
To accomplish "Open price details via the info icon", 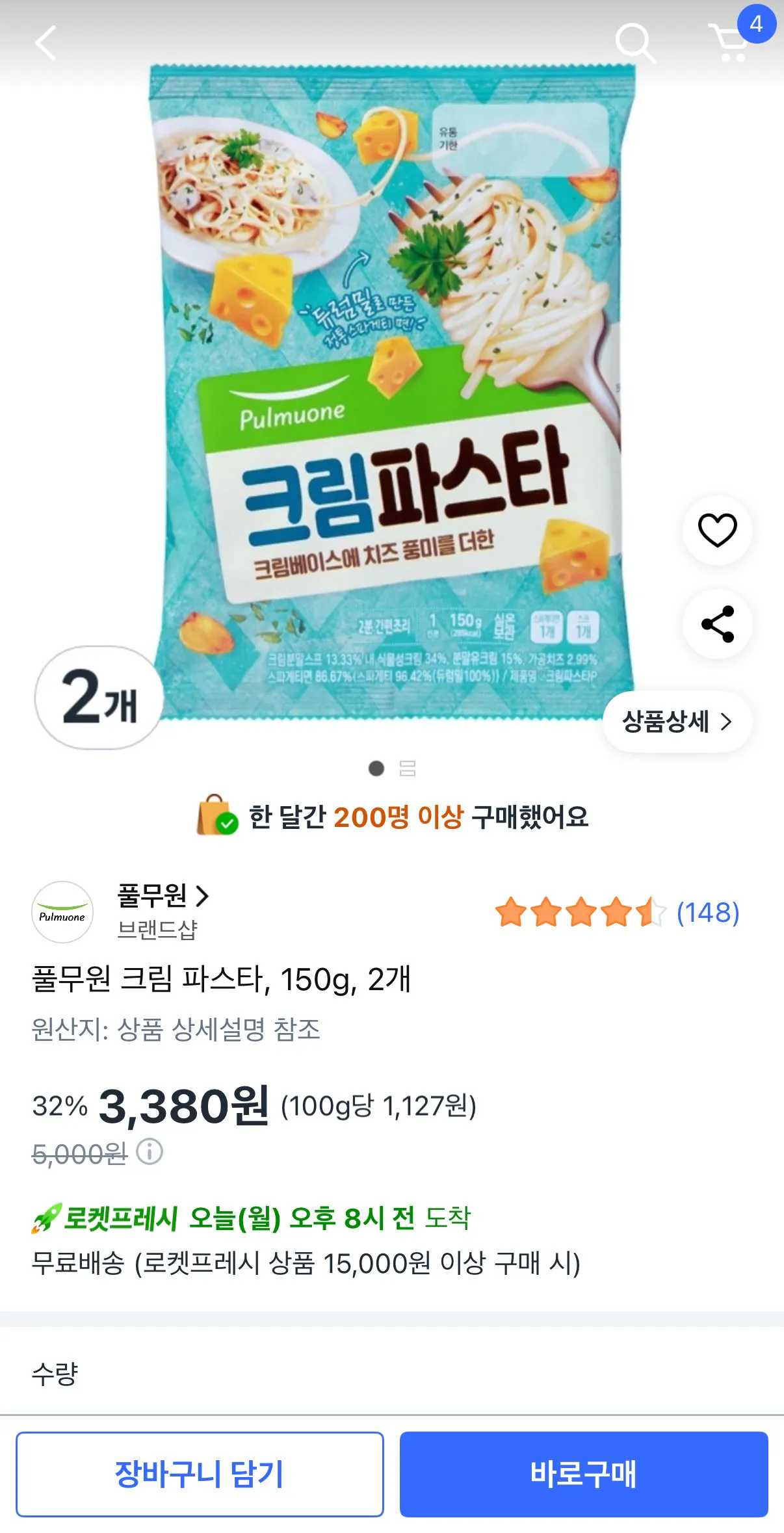I will coord(151,1150).
